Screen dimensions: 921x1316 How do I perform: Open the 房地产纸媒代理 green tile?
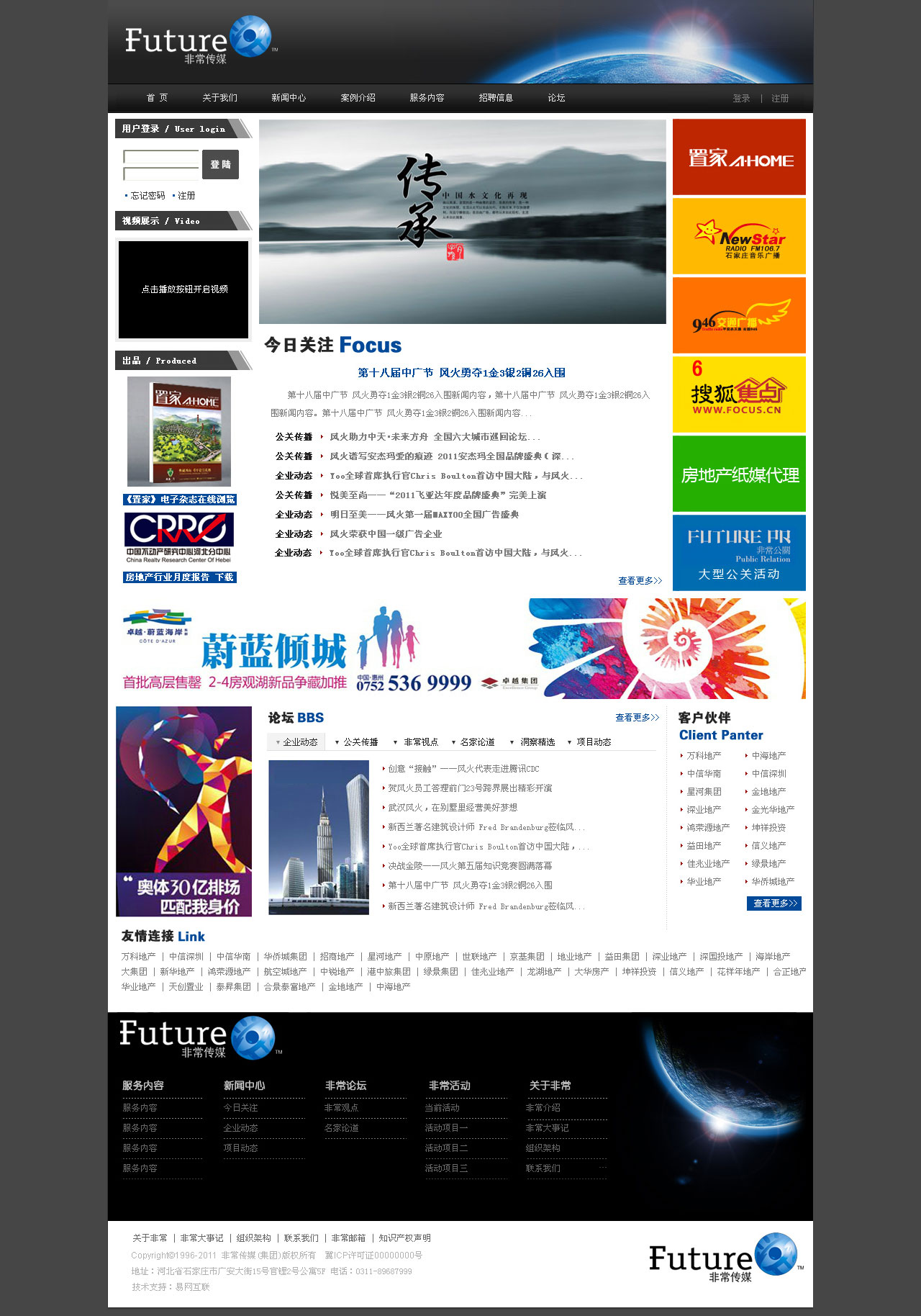[739, 474]
